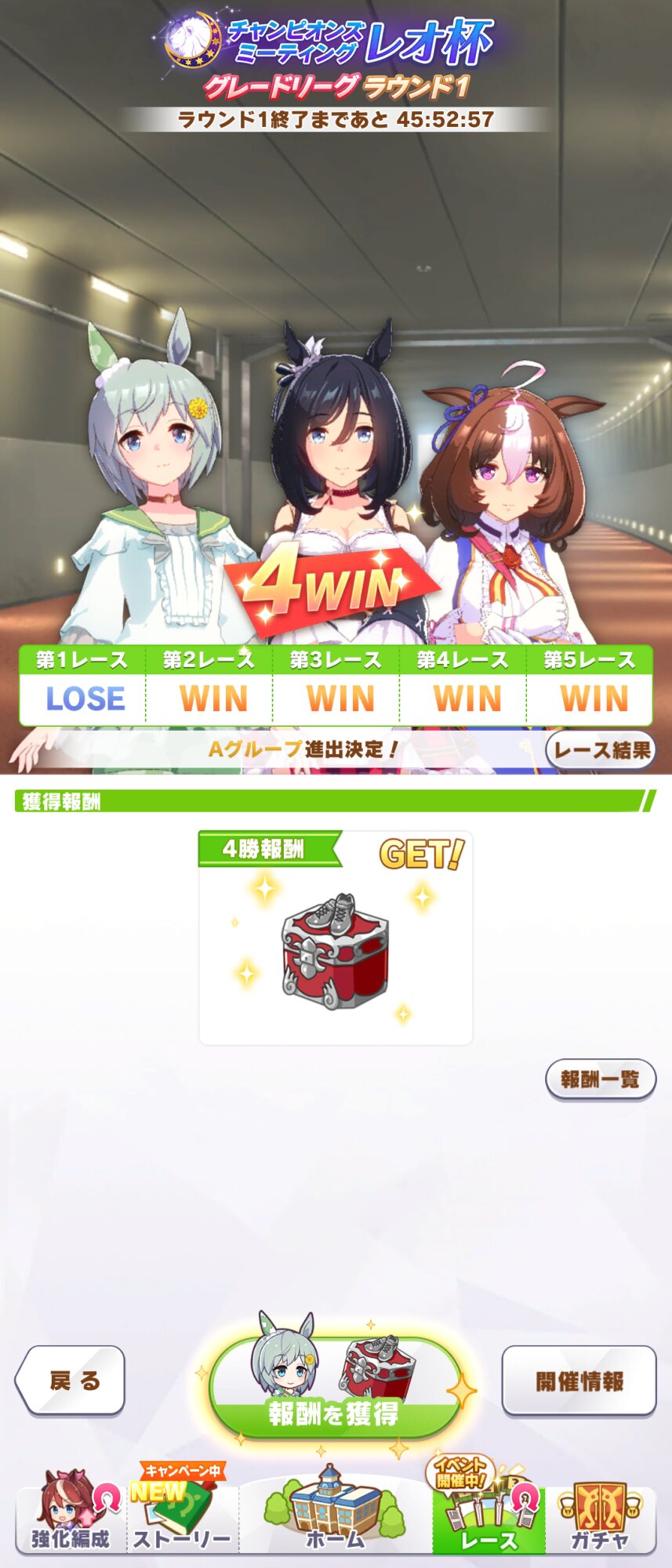Open 開催情報 event information

[x=579, y=1381]
